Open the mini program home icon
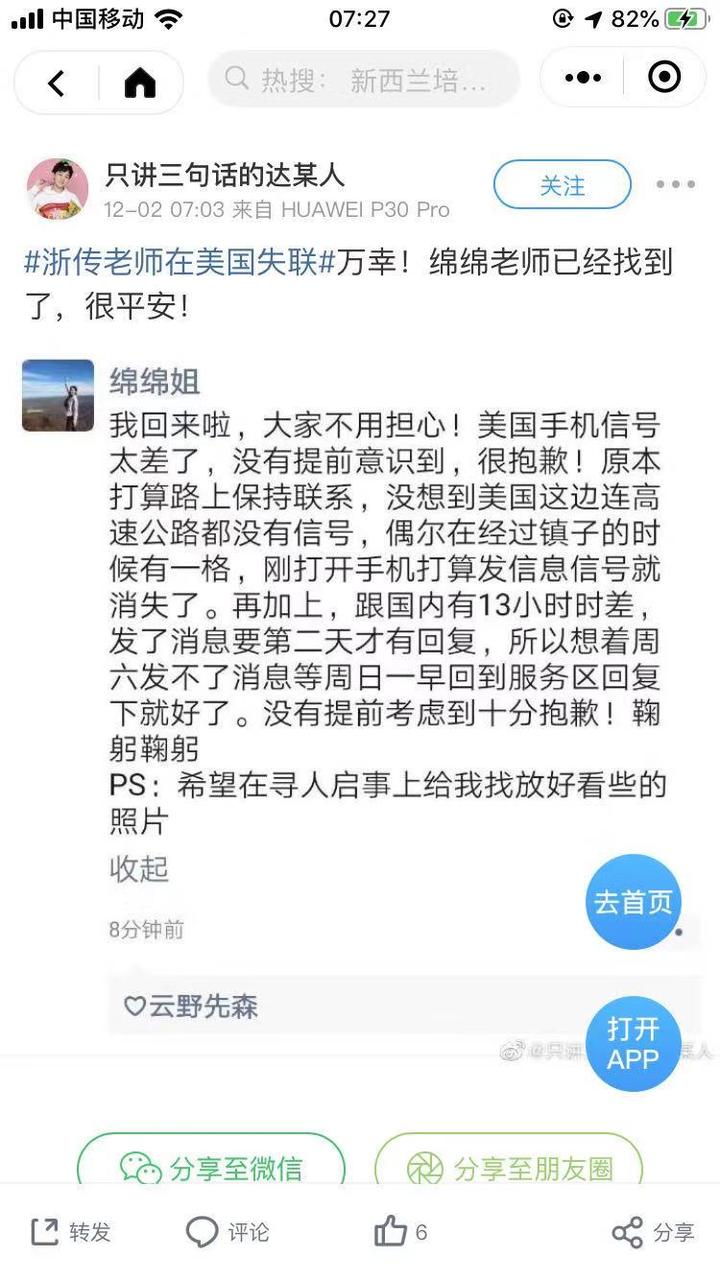The image size is (720, 1280). tap(140, 83)
